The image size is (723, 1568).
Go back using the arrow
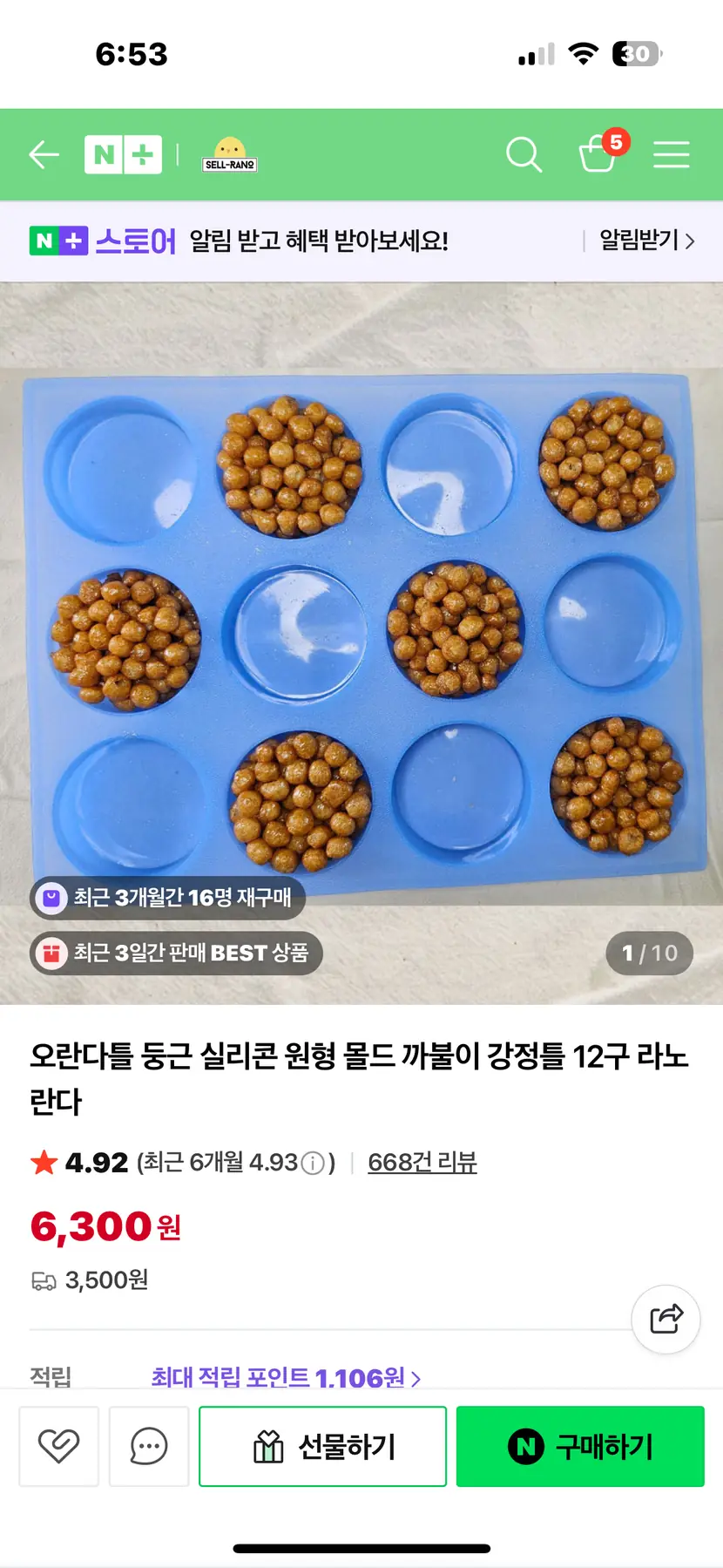pos(44,155)
